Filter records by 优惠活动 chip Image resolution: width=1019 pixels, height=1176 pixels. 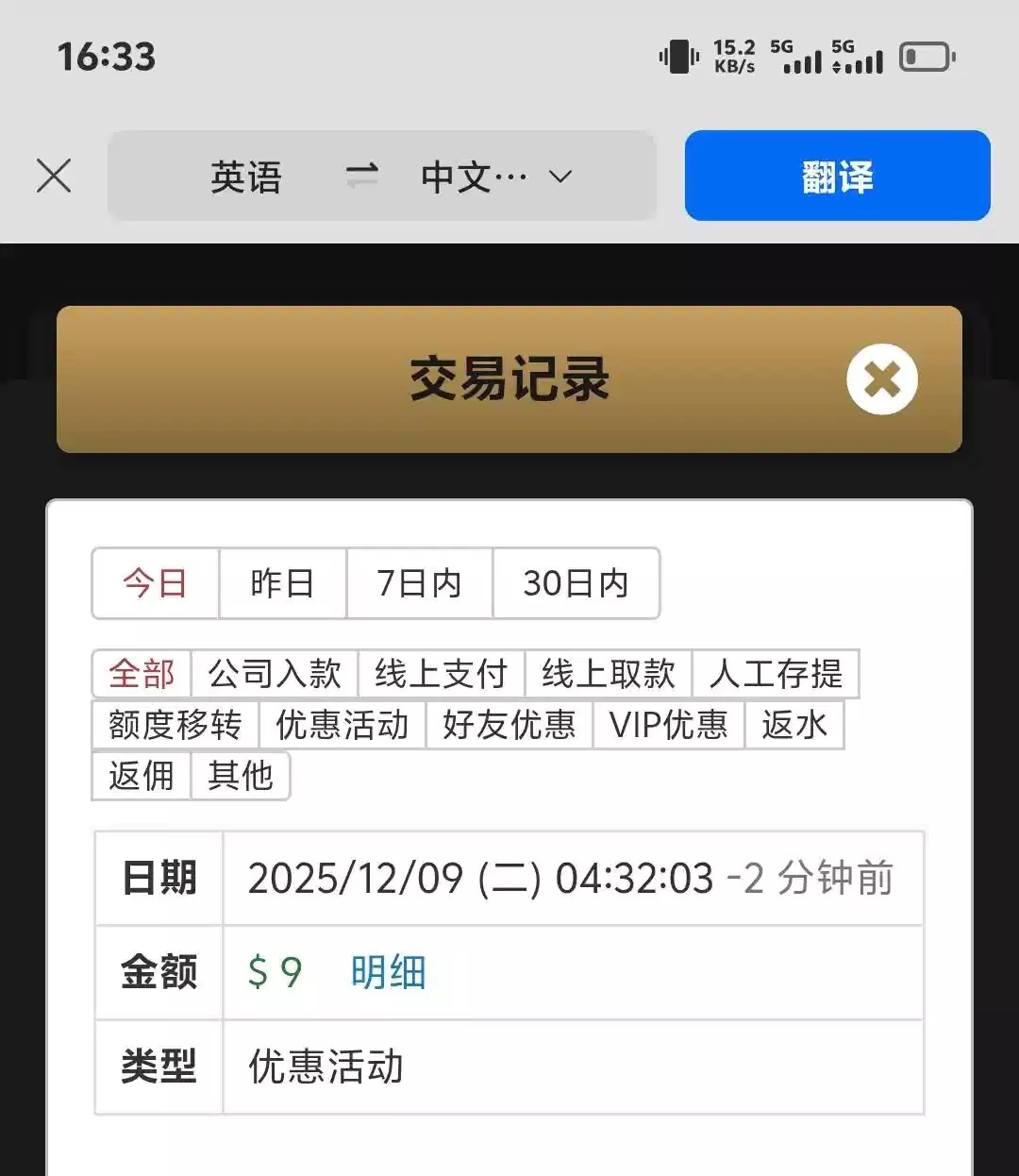(342, 725)
